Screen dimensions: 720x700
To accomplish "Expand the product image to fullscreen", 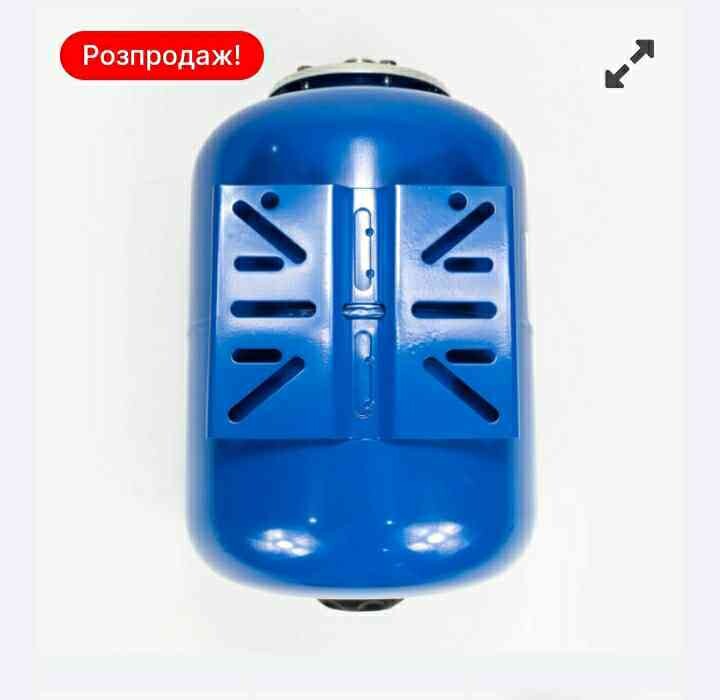I will click(x=629, y=64).
